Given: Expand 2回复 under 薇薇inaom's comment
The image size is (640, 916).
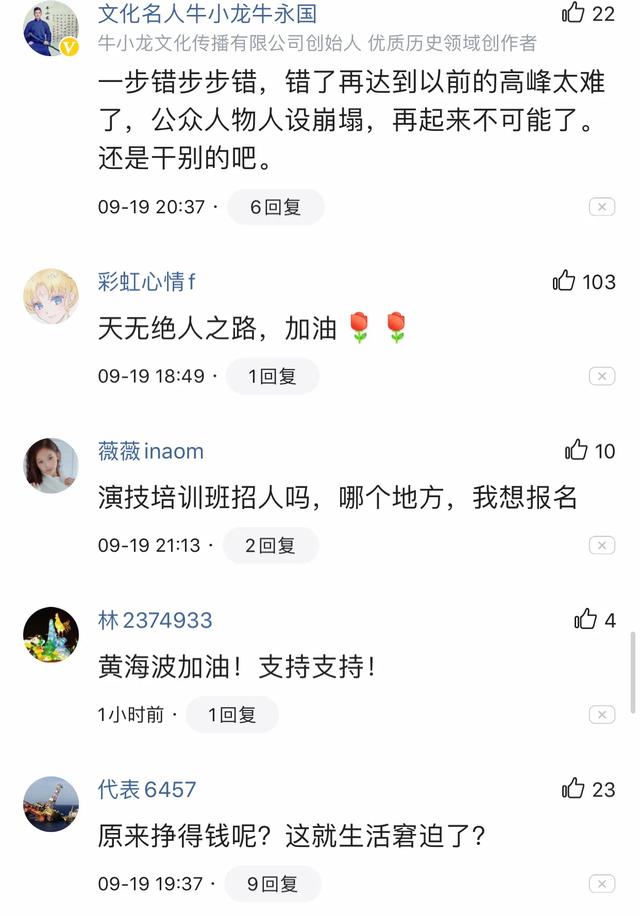Looking at the screenshot, I should point(272,545).
